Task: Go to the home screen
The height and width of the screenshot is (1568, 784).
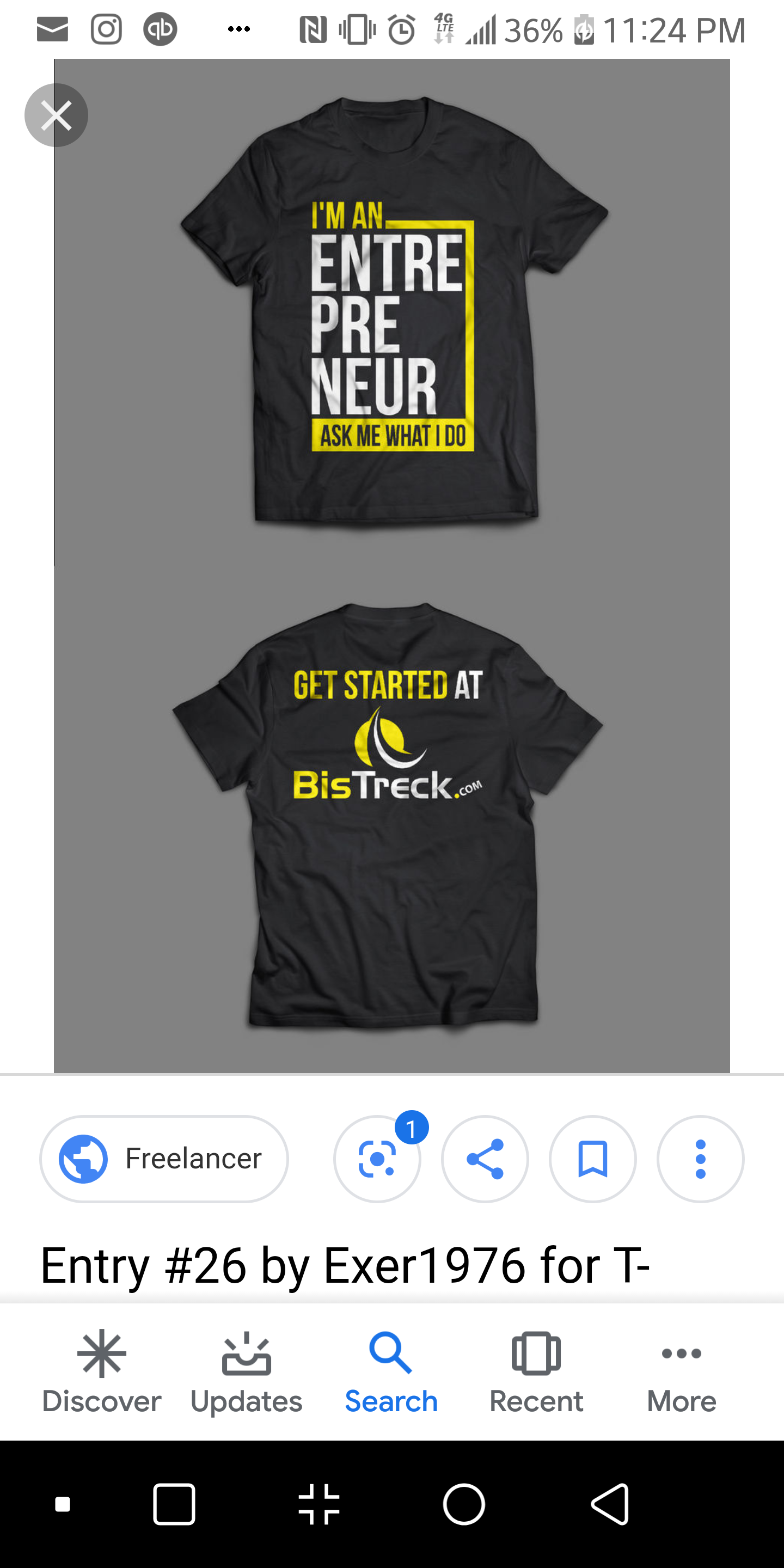Action: 464,1504
